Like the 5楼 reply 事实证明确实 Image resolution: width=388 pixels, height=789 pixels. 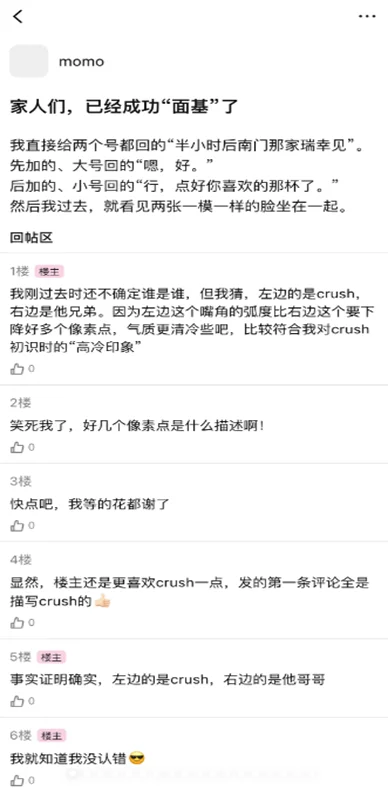(17, 700)
